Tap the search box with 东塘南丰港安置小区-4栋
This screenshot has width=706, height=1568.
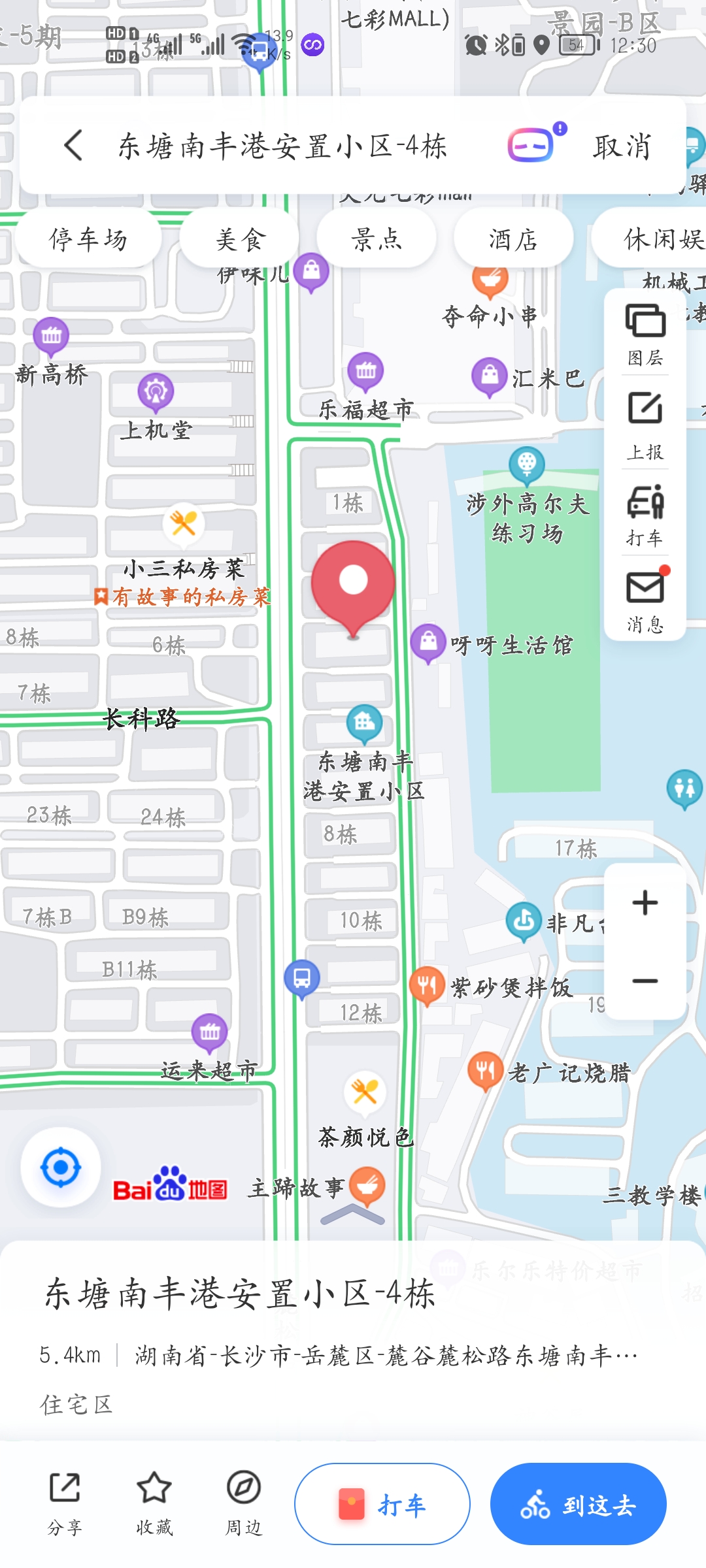coord(282,146)
